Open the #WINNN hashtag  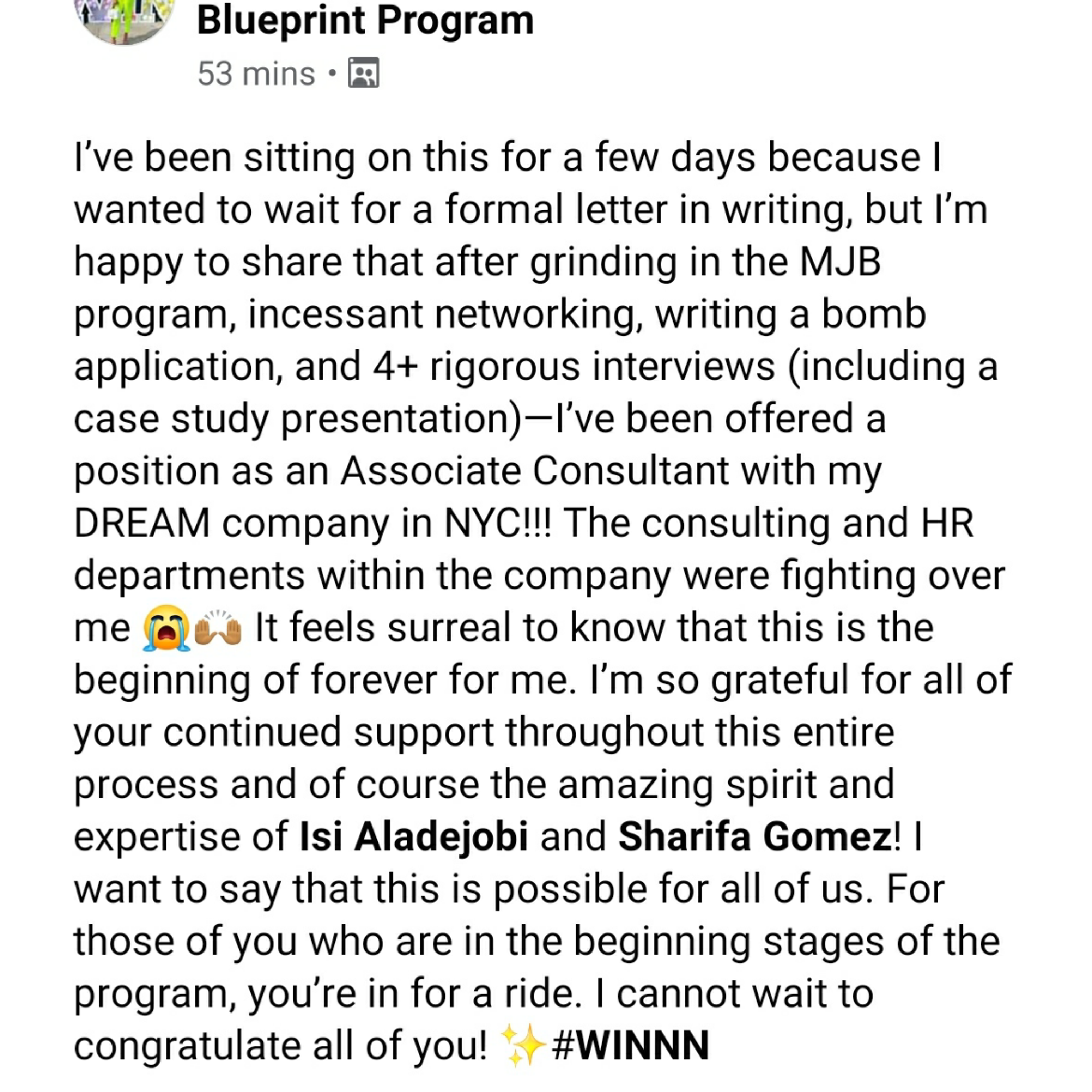631,1045
